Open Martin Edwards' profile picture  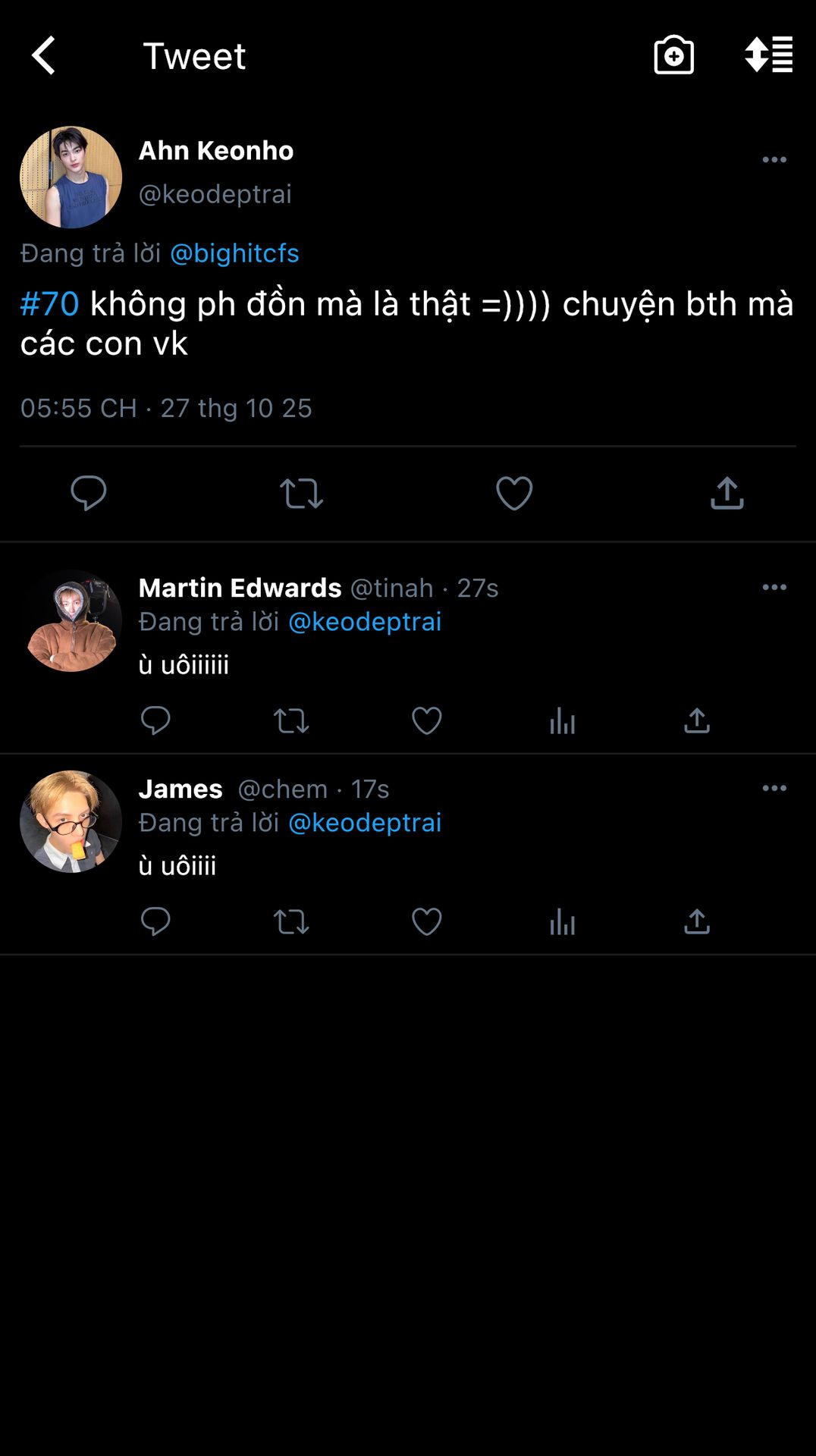[71, 621]
